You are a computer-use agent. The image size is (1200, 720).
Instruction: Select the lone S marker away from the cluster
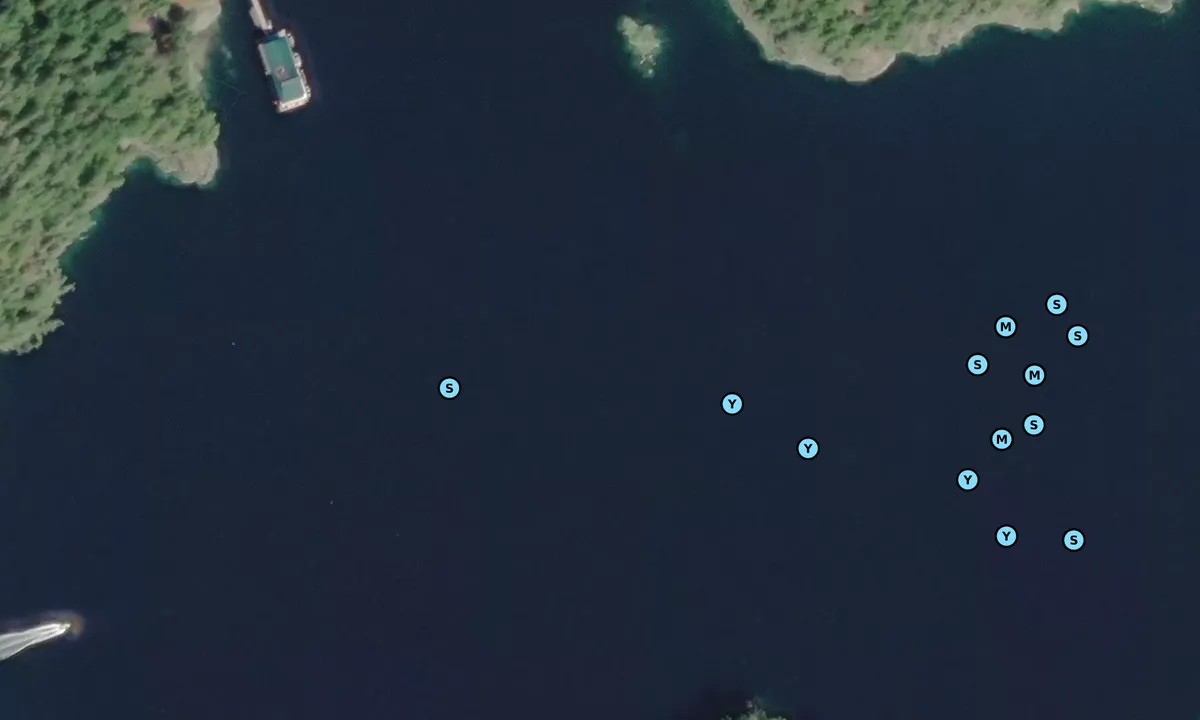(449, 388)
